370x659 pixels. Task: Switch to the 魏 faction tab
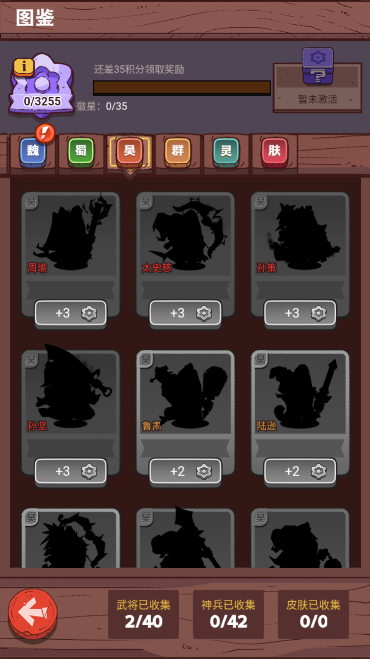tap(33, 150)
